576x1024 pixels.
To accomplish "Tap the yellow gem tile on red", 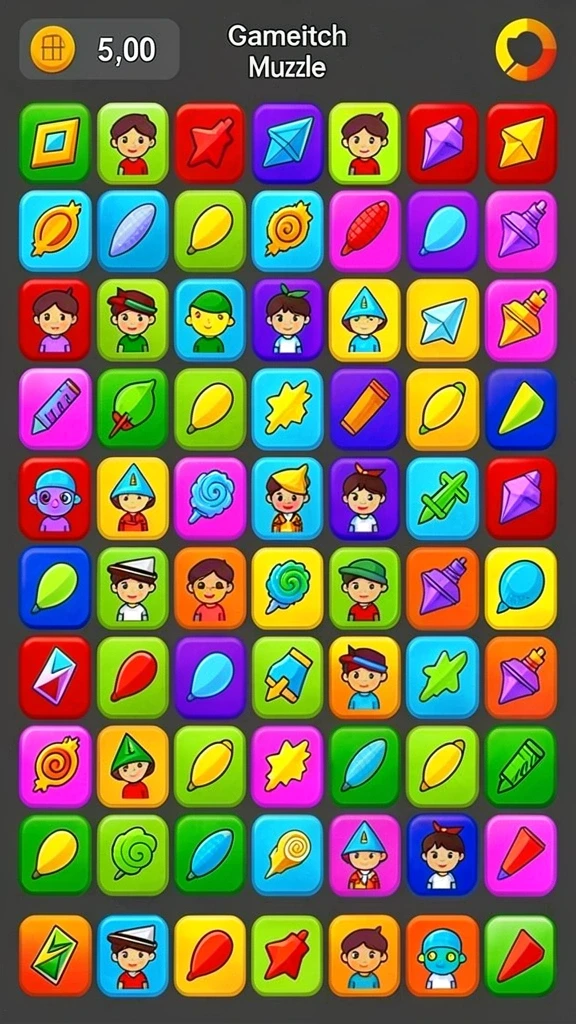I will pyautogui.click(x=521, y=142).
